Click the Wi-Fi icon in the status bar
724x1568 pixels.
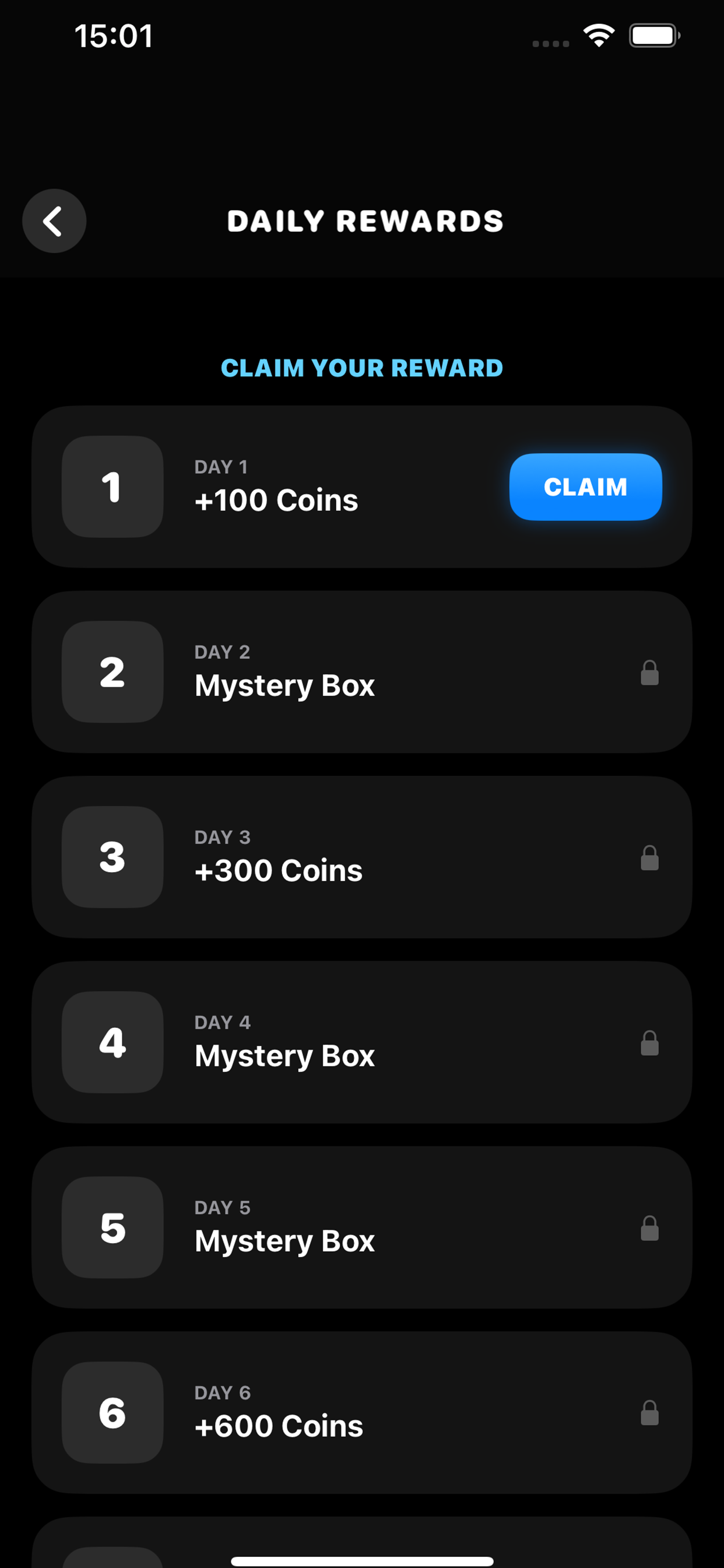pyautogui.click(x=599, y=36)
